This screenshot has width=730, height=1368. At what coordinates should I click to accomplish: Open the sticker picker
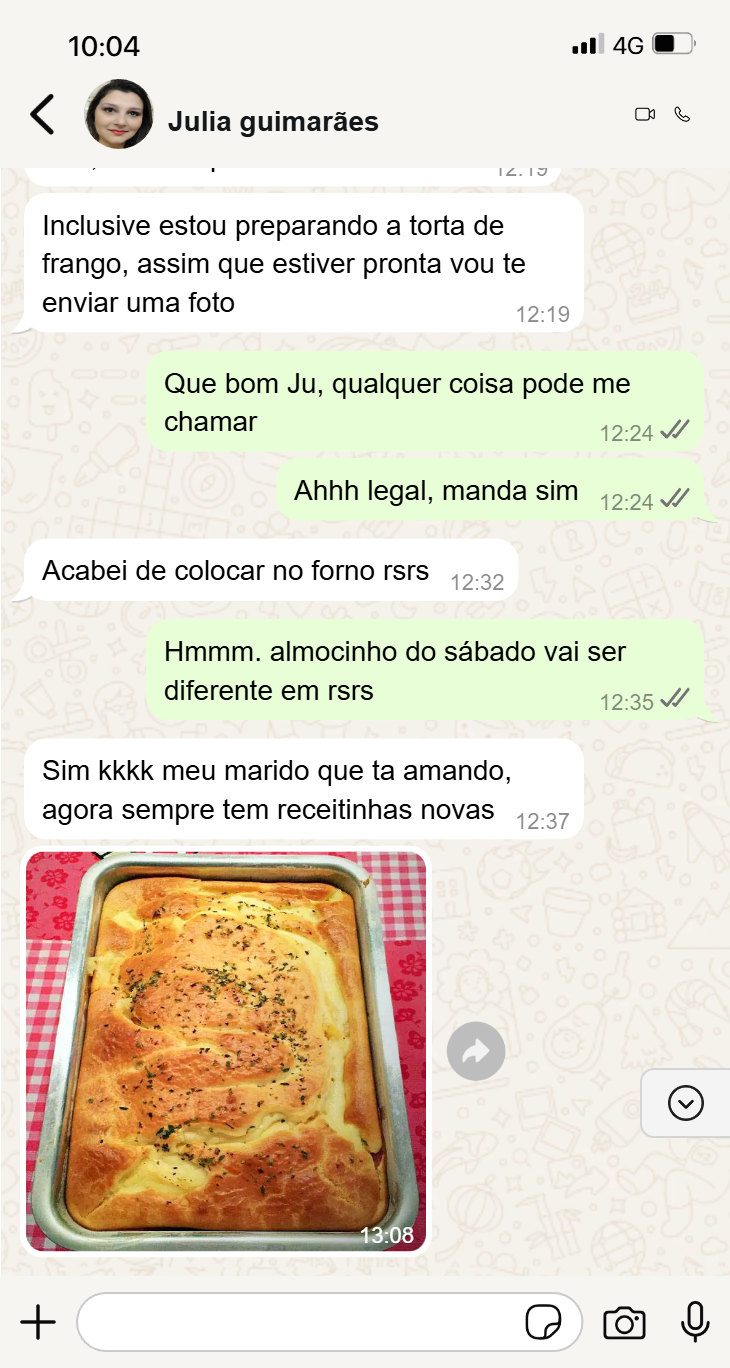544,1322
